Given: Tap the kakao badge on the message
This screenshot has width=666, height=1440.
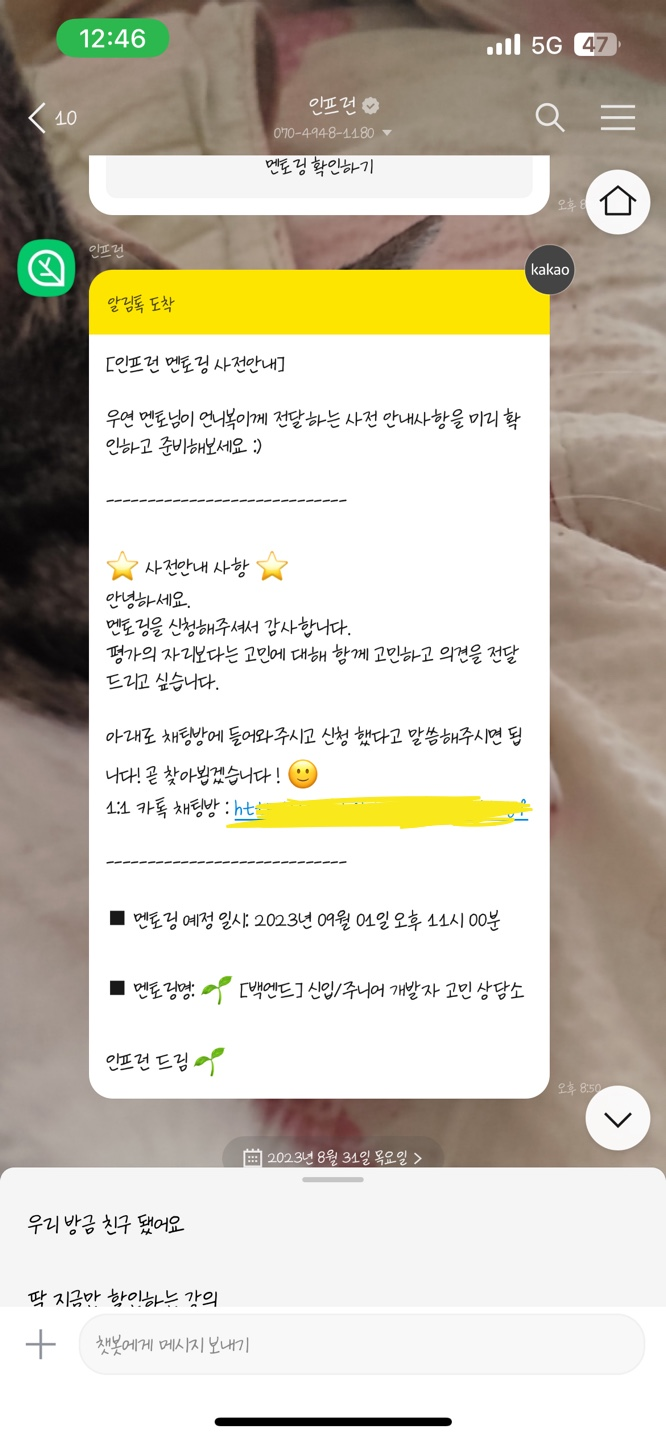Looking at the screenshot, I should point(550,270).
